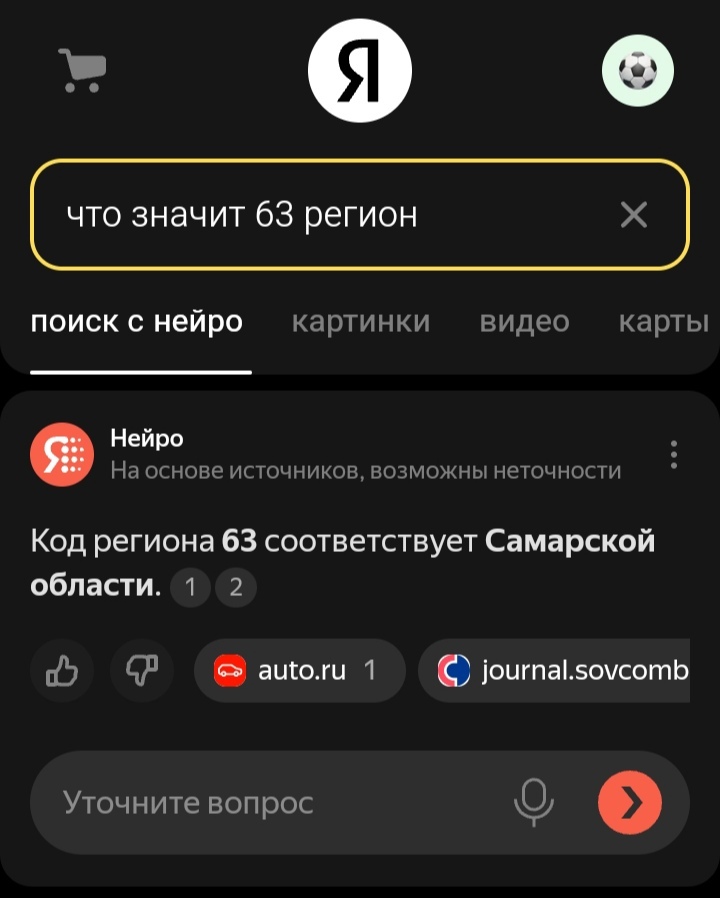Clear the search query text

coord(634,215)
